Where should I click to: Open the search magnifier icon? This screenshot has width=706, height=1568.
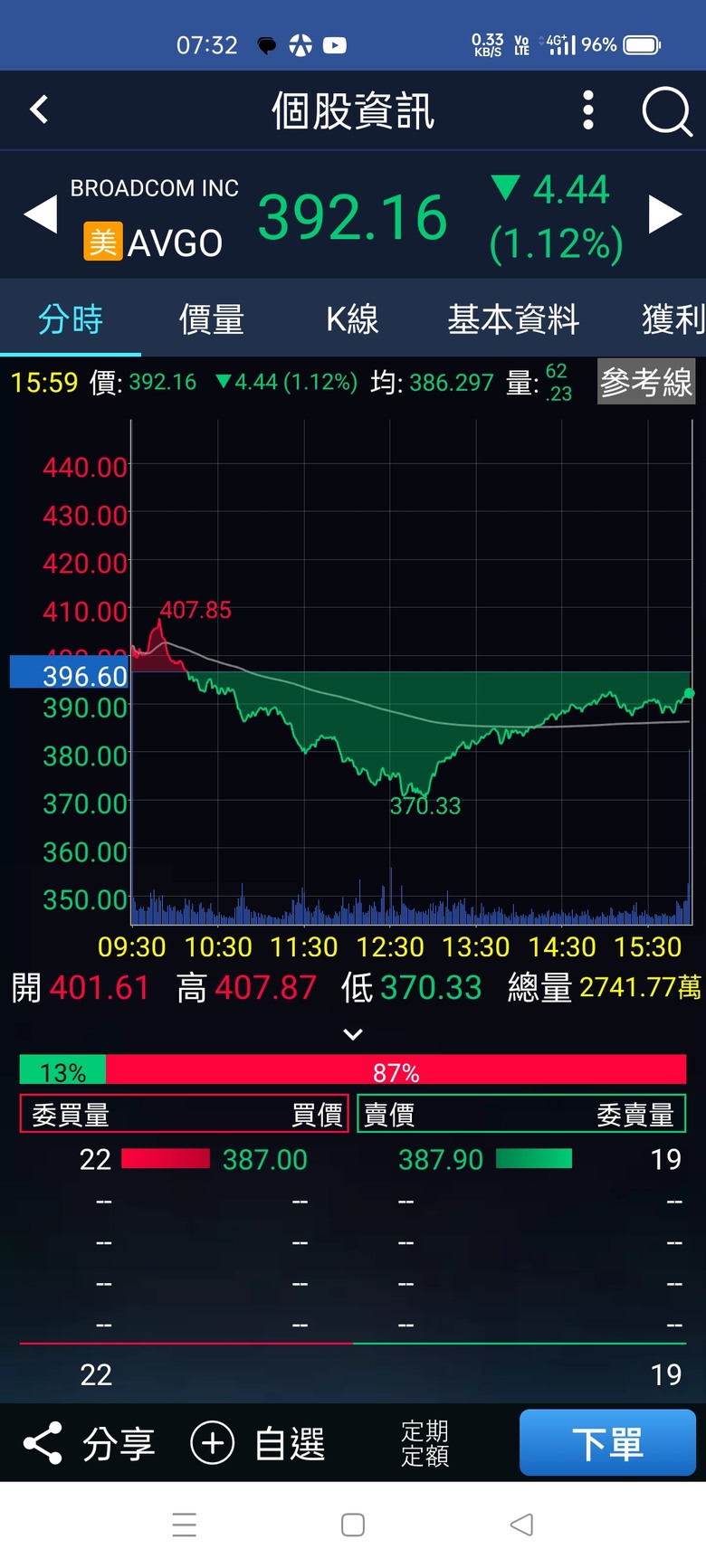(667, 112)
